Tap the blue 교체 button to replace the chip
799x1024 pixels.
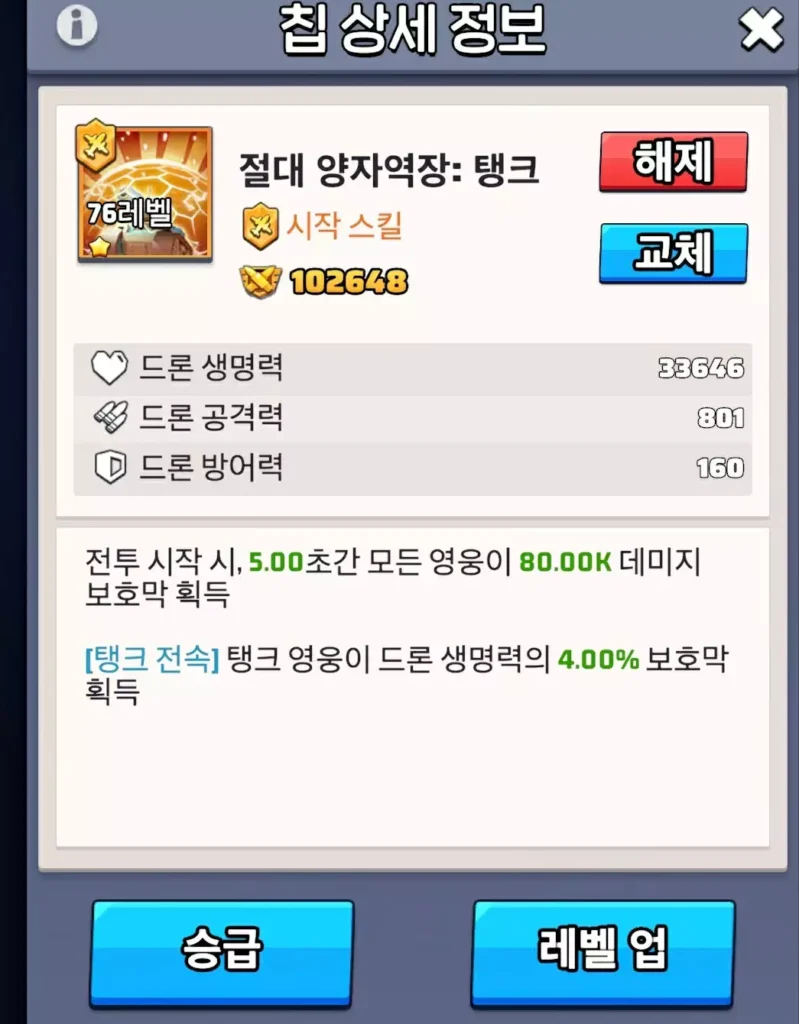[x=673, y=252]
